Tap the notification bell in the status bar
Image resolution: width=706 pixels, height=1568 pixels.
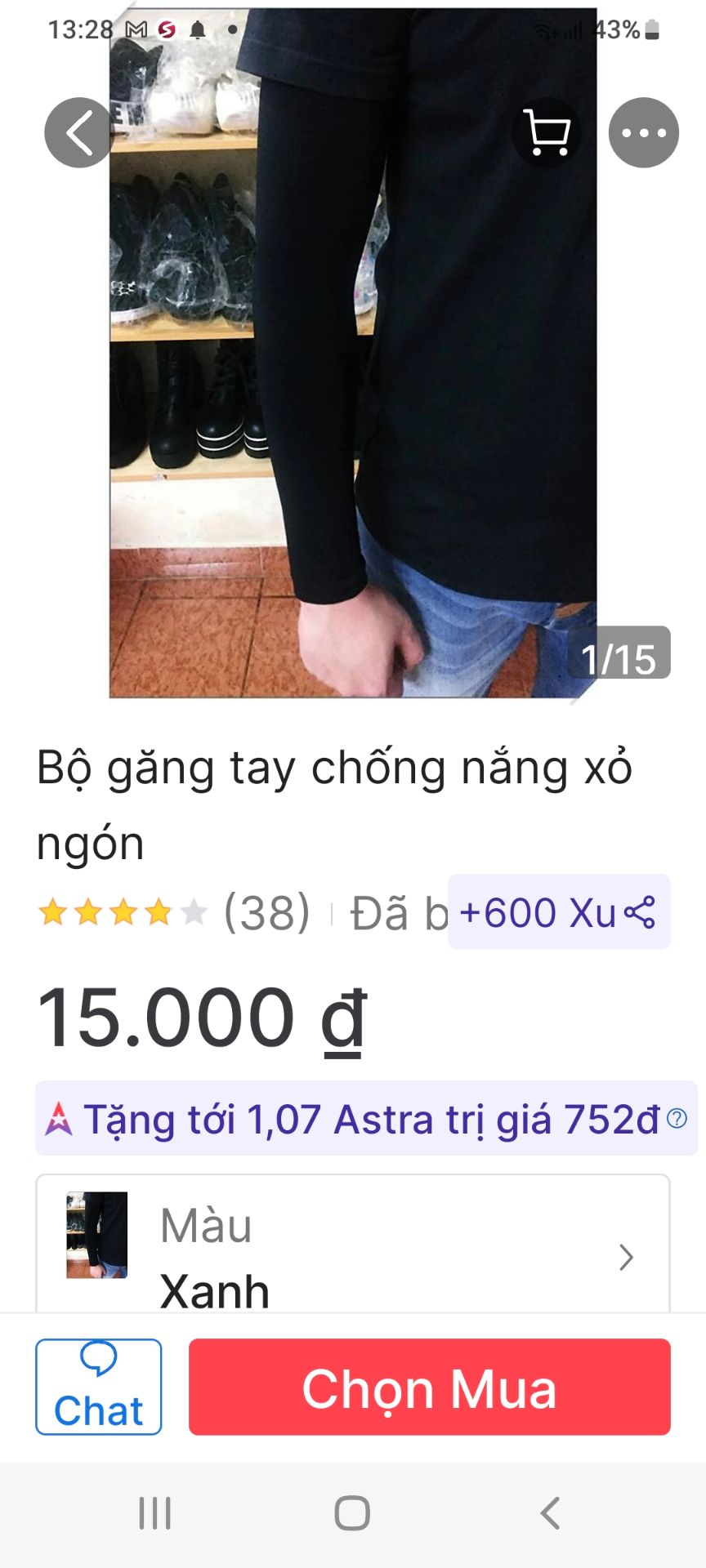pos(196,29)
